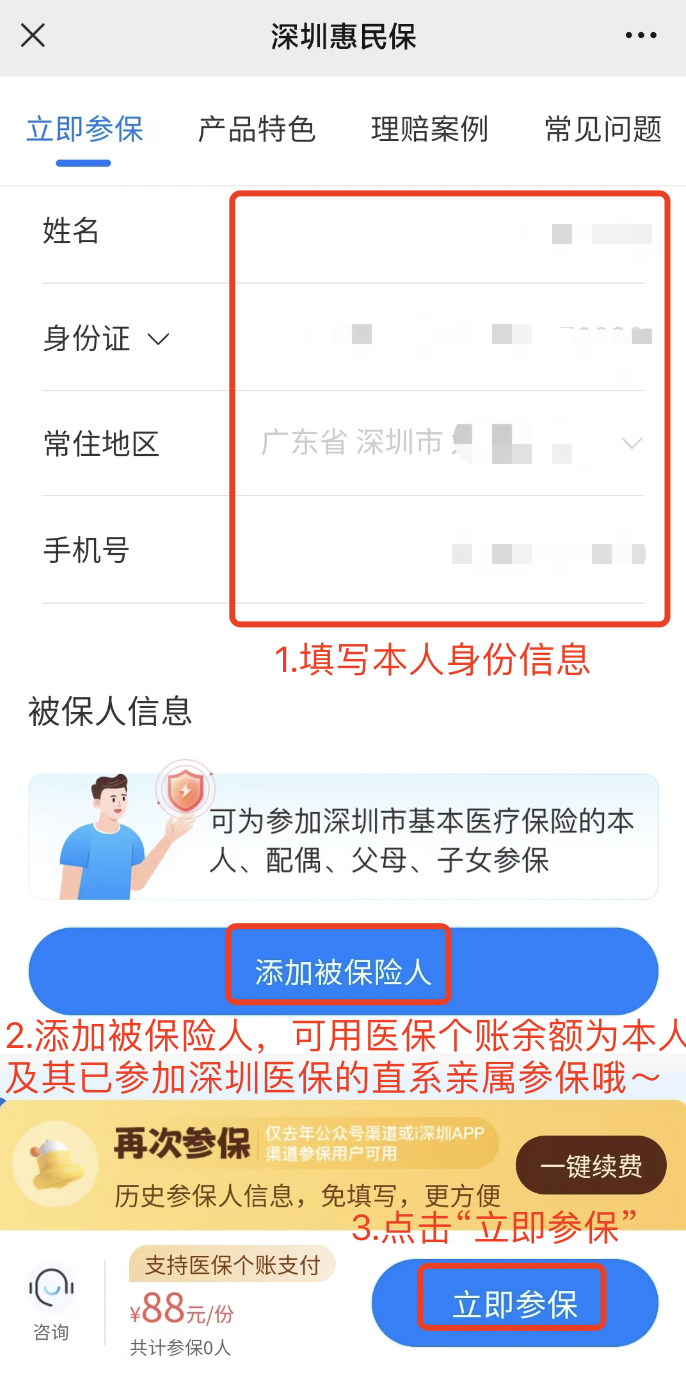Open 咨询 customer service
This screenshot has width=686, height=1392.
coord(52,1303)
